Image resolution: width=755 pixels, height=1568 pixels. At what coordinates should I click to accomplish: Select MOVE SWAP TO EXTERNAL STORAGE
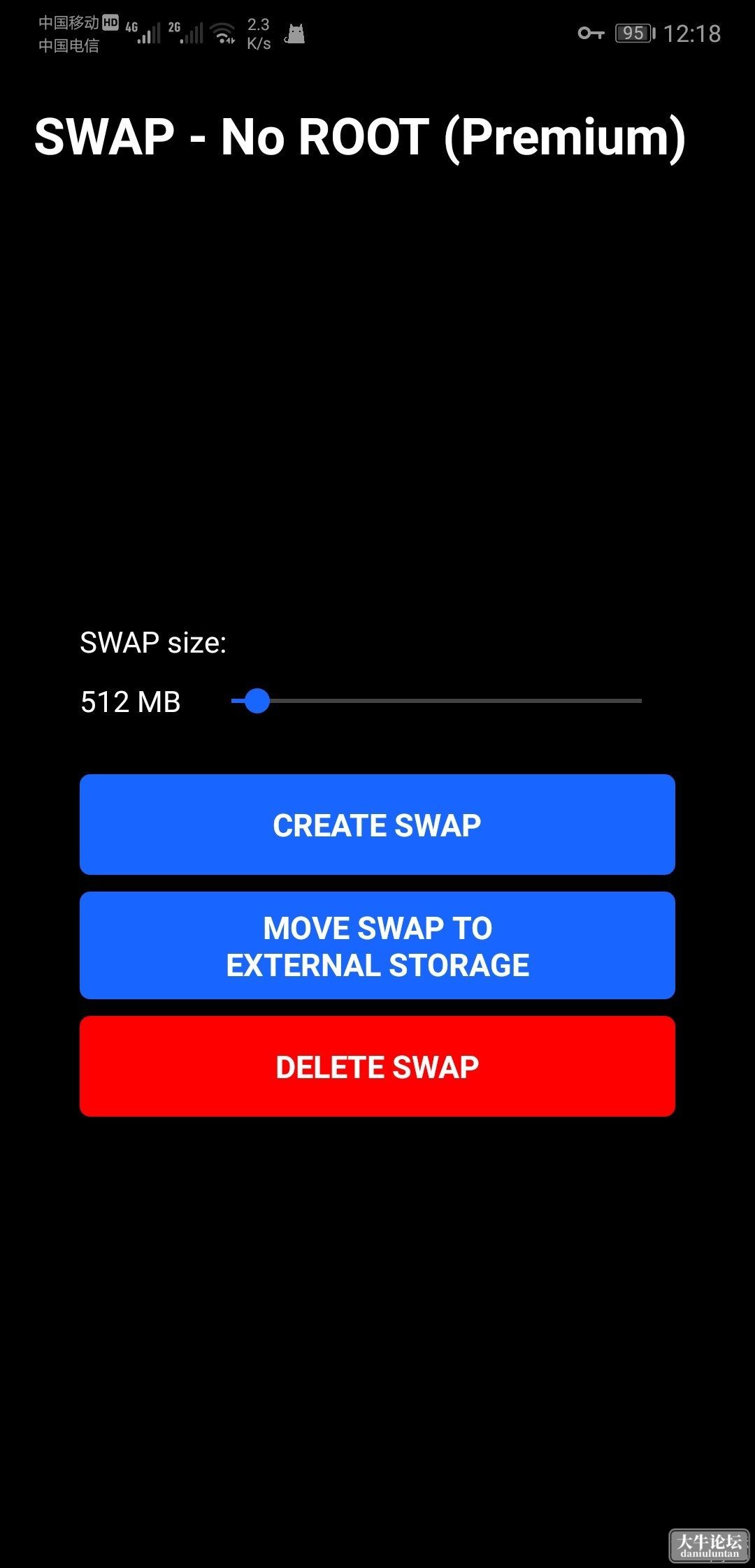pos(377,945)
